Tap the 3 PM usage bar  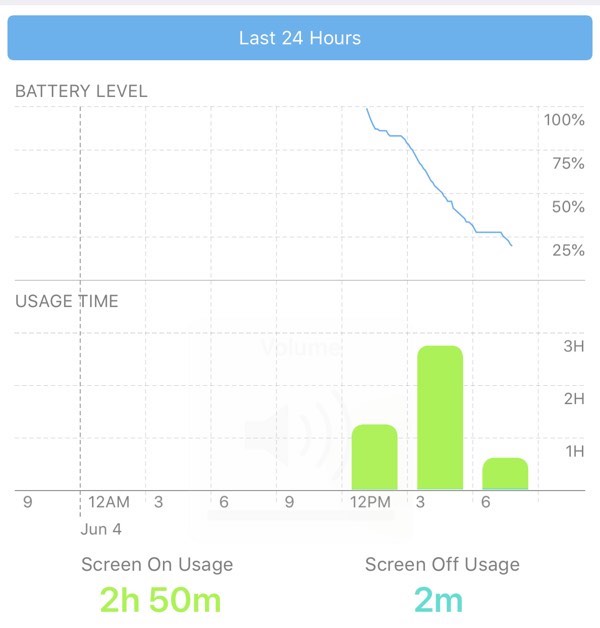click(x=440, y=418)
